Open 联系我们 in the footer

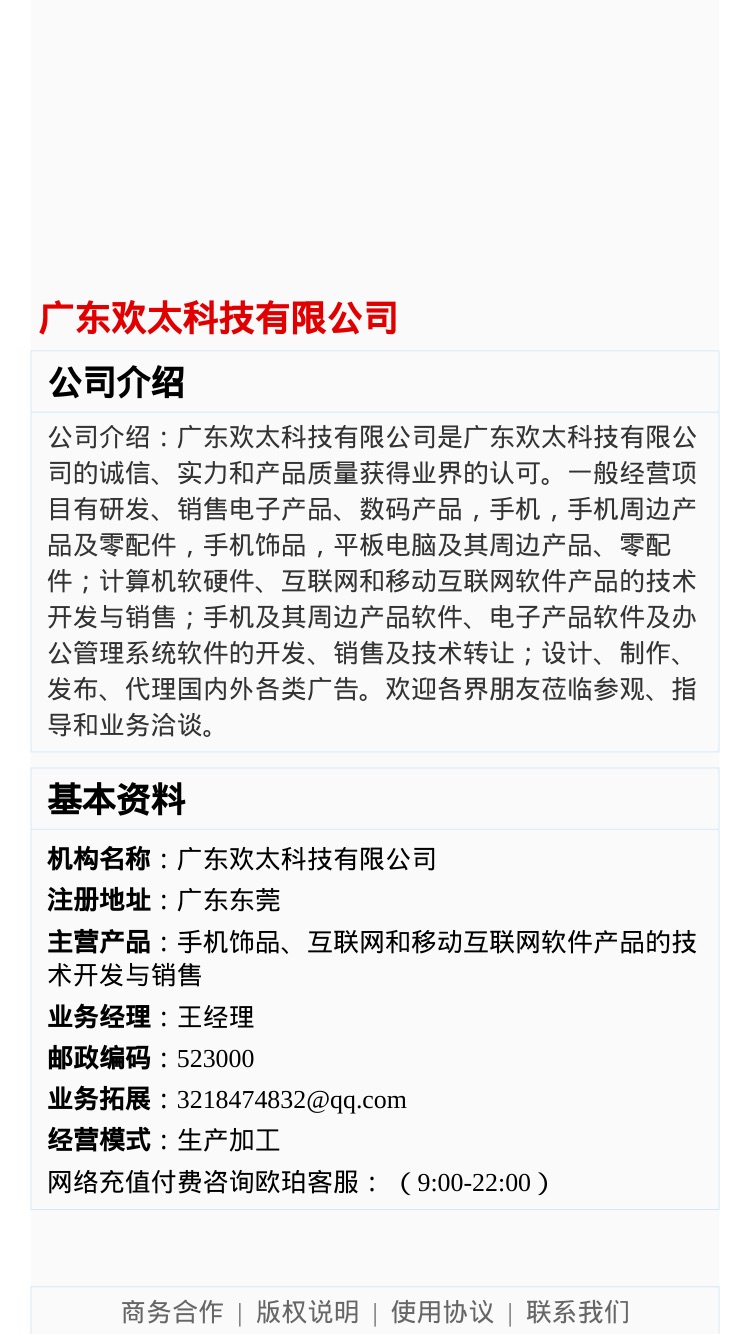578,1312
